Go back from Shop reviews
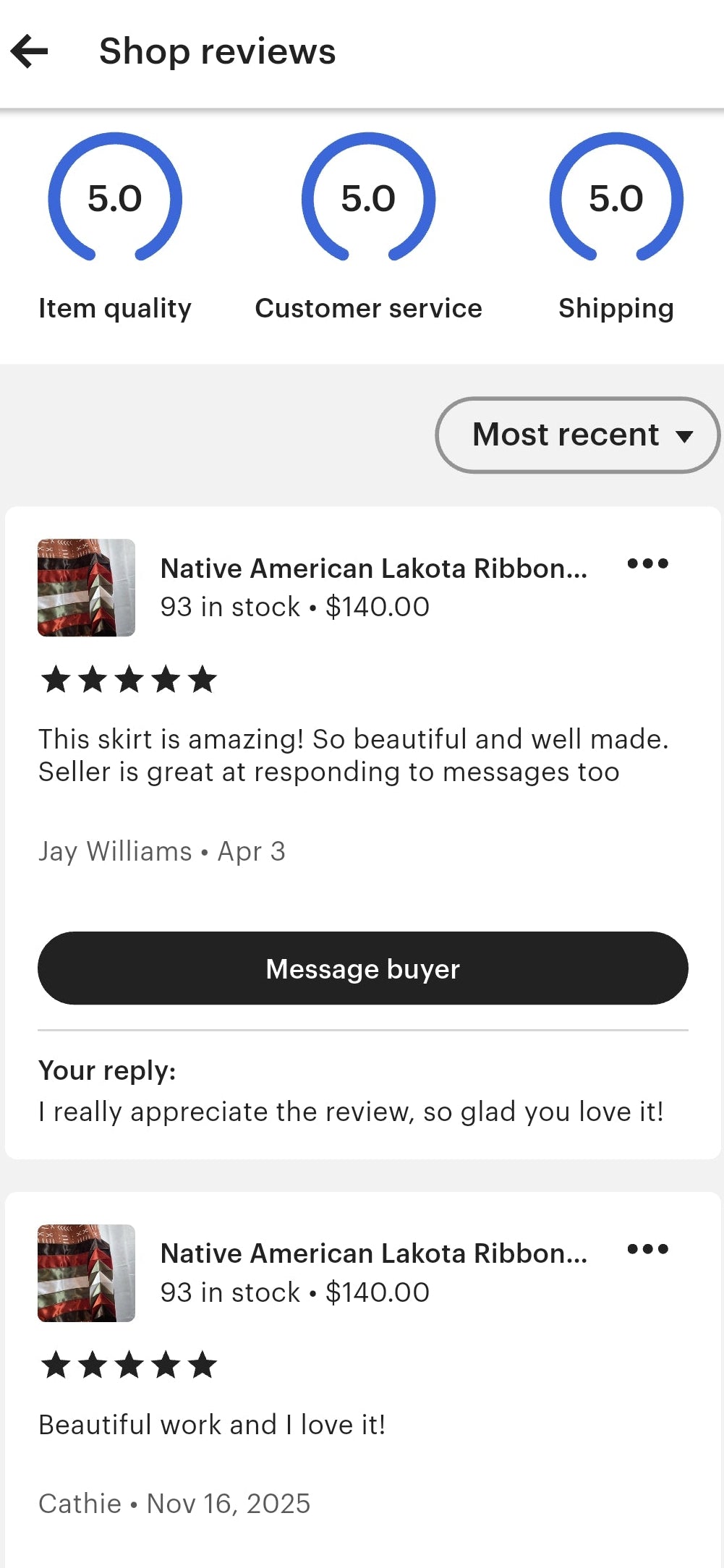Image resolution: width=724 pixels, height=1568 pixels. (30, 52)
